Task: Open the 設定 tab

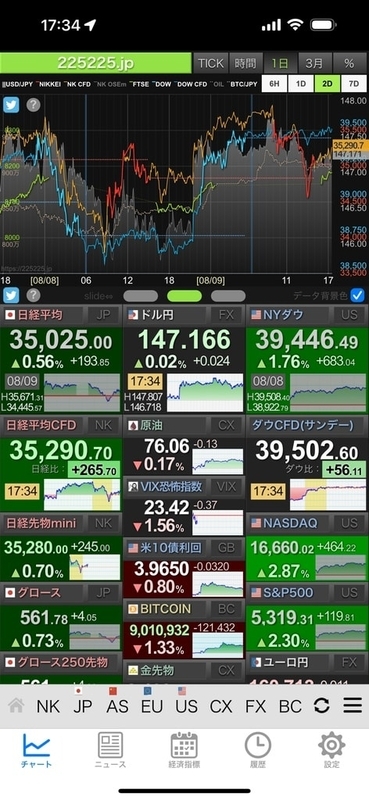Action: tap(332, 749)
